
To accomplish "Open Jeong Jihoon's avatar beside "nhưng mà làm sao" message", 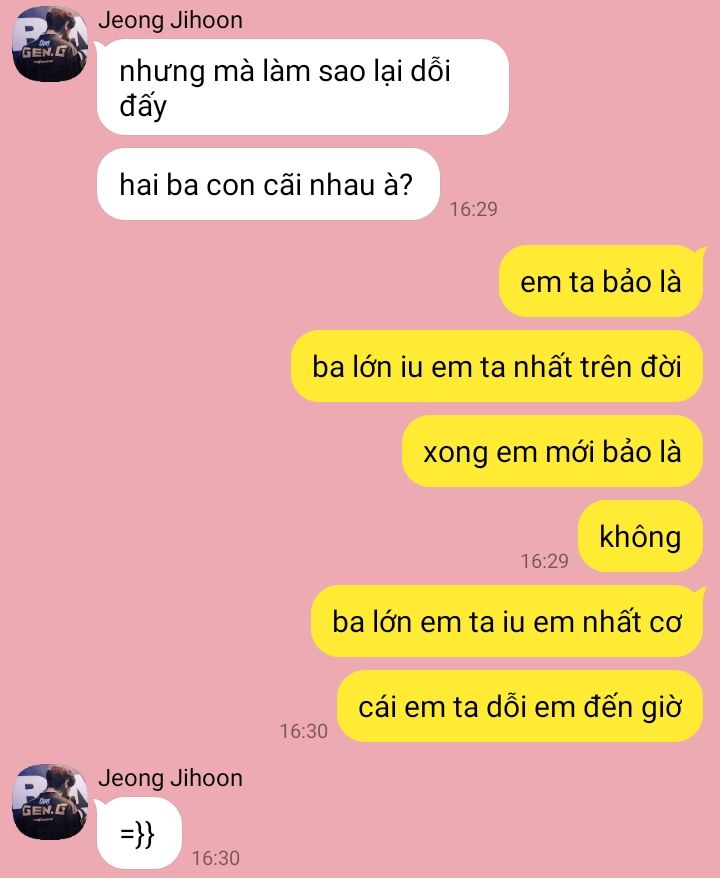I will pyautogui.click(x=50, y=44).
